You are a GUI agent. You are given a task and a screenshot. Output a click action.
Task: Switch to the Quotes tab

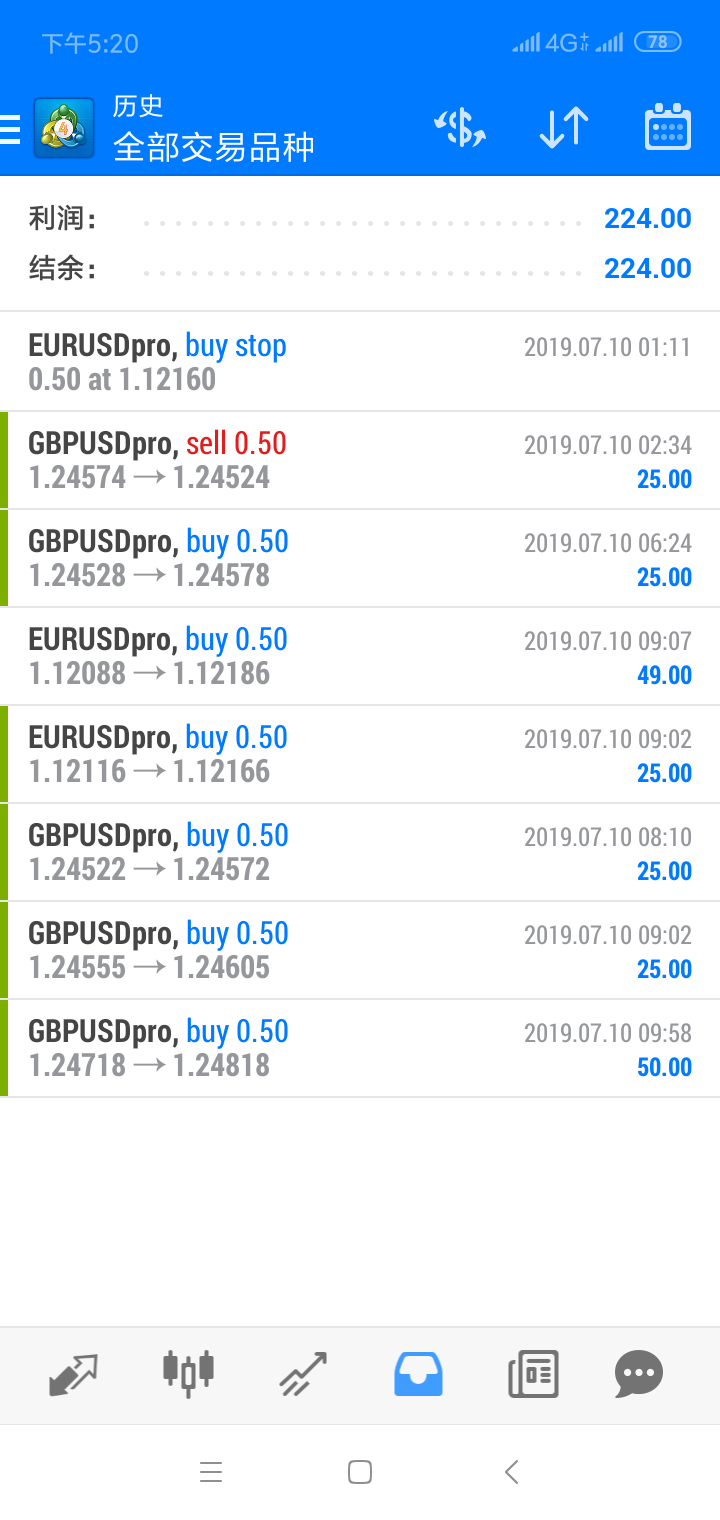pos(74,1374)
